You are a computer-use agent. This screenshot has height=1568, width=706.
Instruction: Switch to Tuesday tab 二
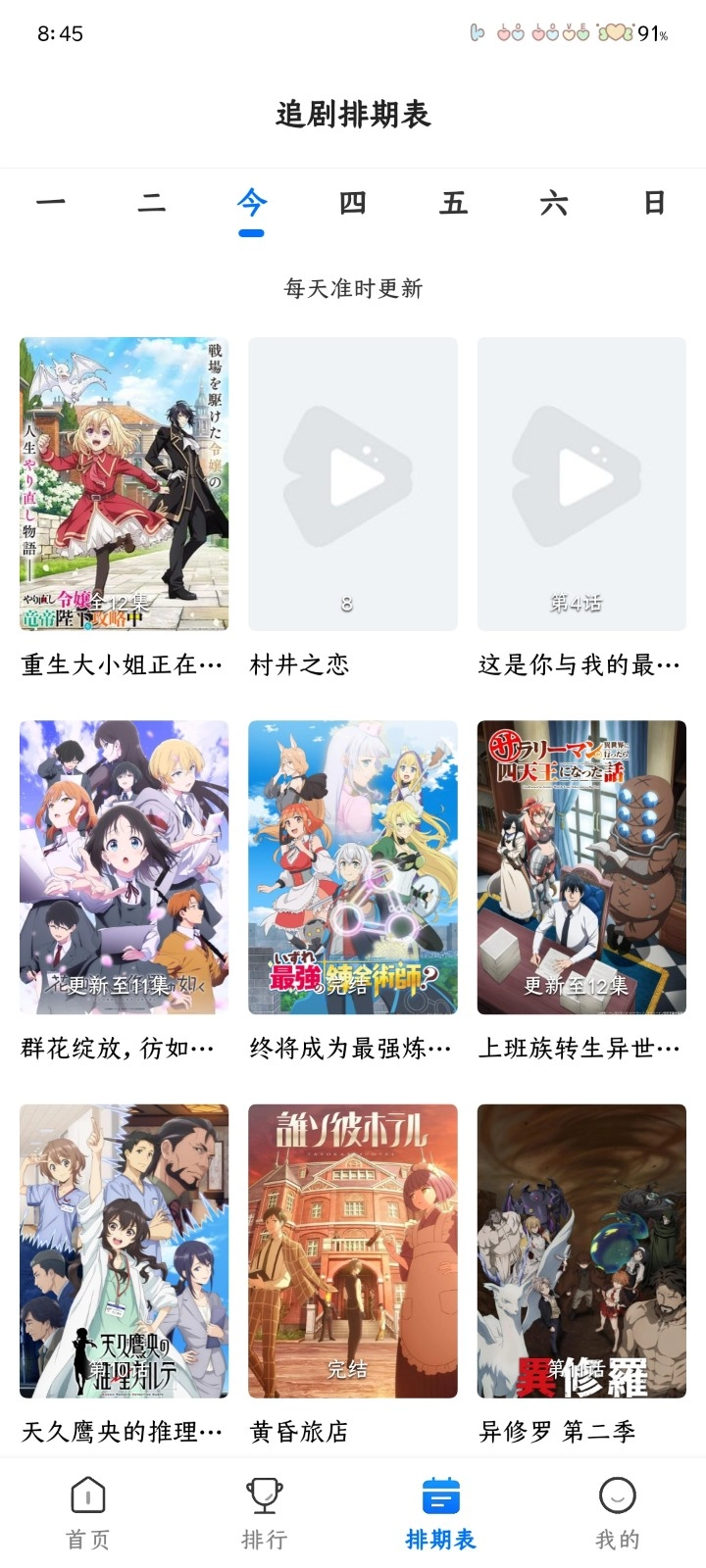coord(149,203)
